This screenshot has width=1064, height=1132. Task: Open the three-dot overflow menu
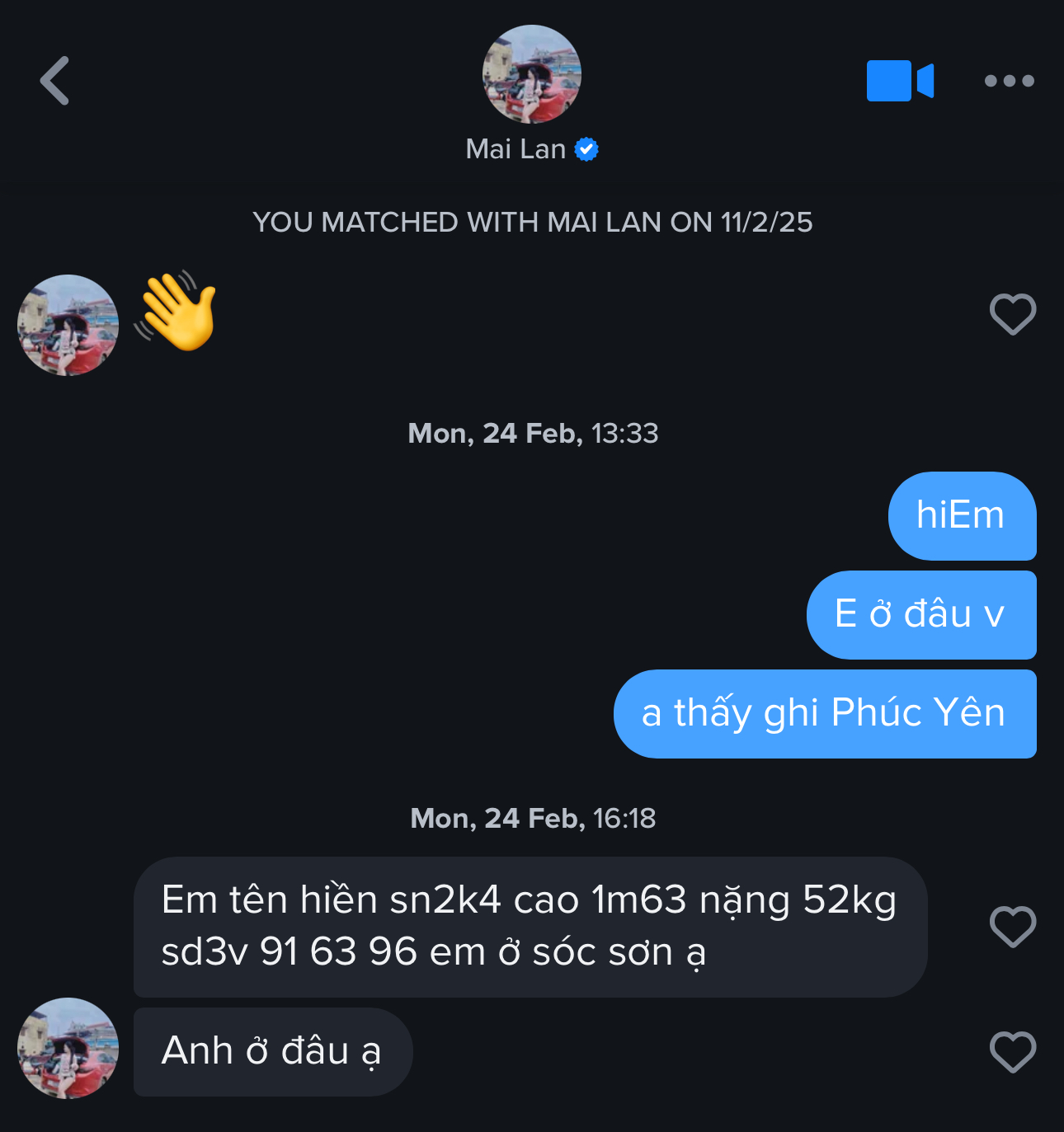[1009, 81]
